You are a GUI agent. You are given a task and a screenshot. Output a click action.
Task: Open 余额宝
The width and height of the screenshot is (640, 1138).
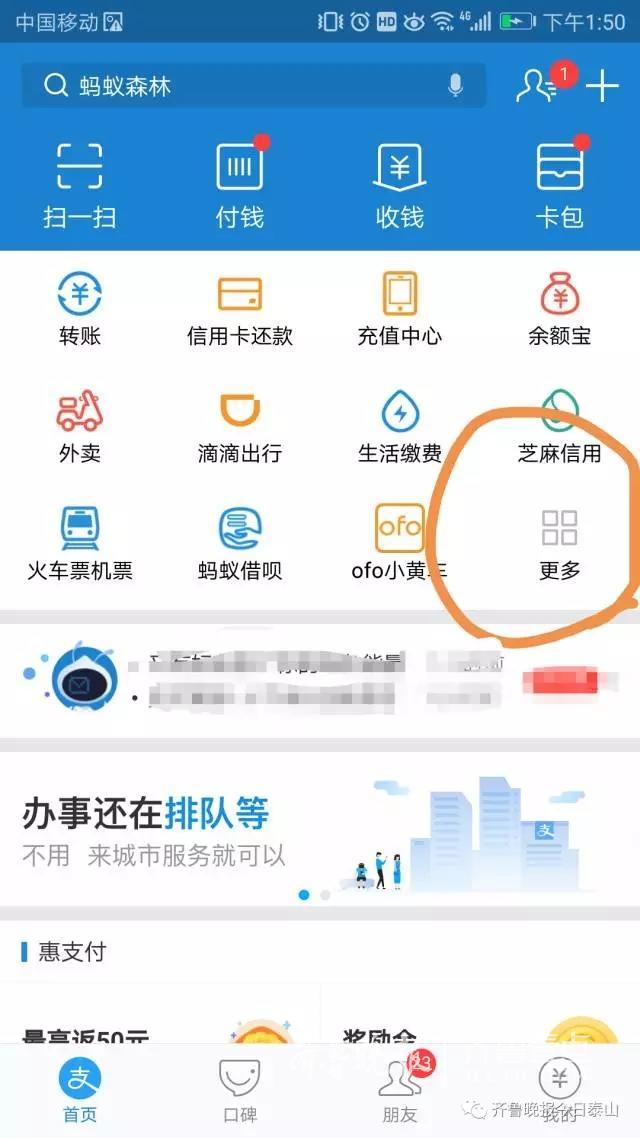[x=559, y=310]
